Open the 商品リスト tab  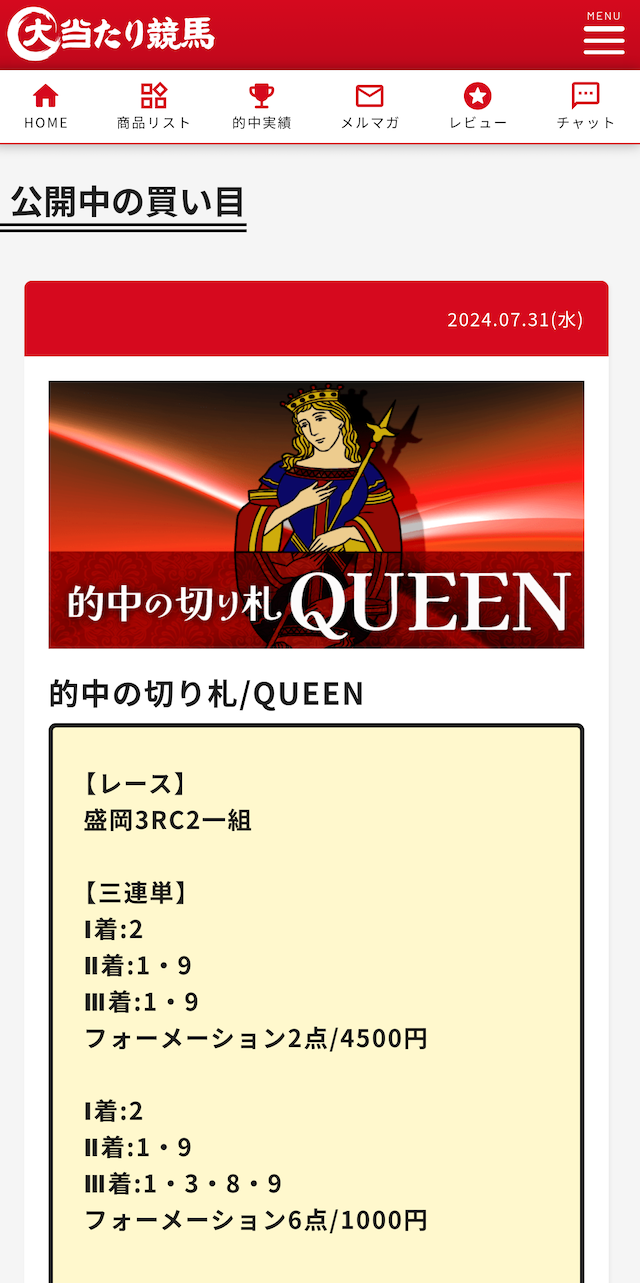(x=153, y=106)
